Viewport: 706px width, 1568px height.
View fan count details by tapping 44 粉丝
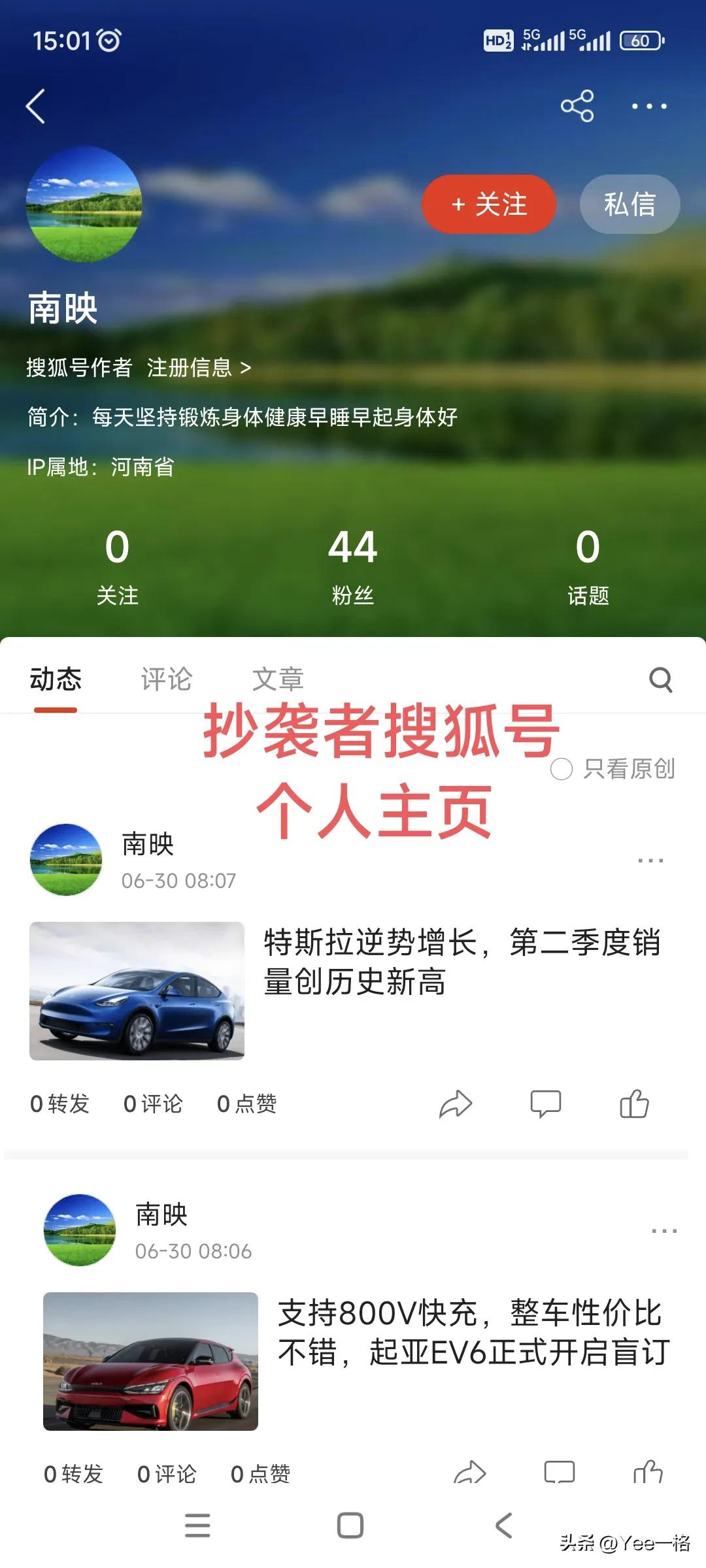tap(353, 565)
